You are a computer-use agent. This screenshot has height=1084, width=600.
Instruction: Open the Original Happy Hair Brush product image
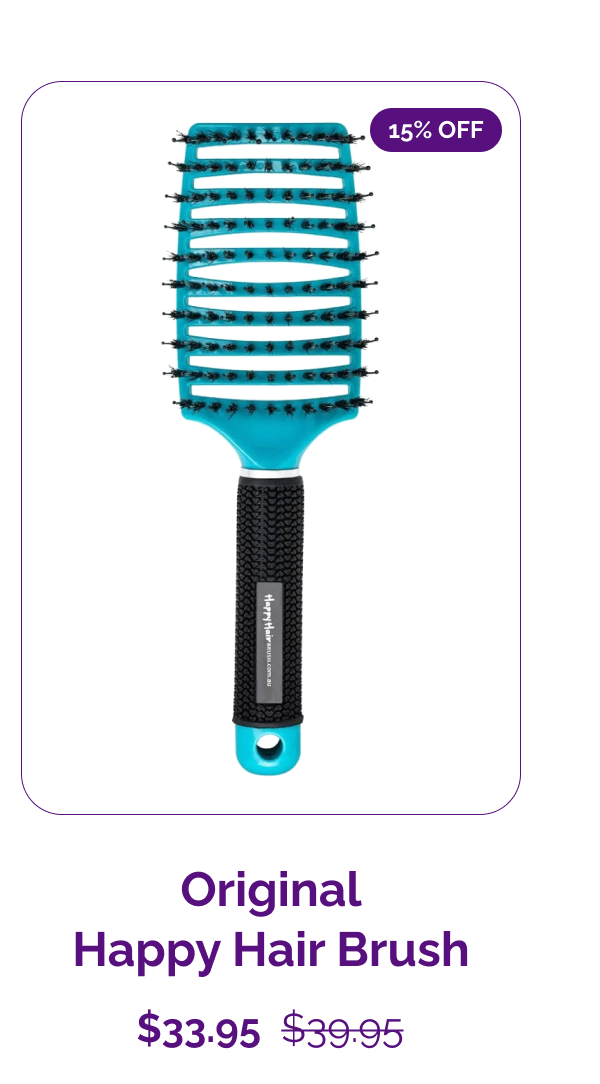tap(270, 450)
